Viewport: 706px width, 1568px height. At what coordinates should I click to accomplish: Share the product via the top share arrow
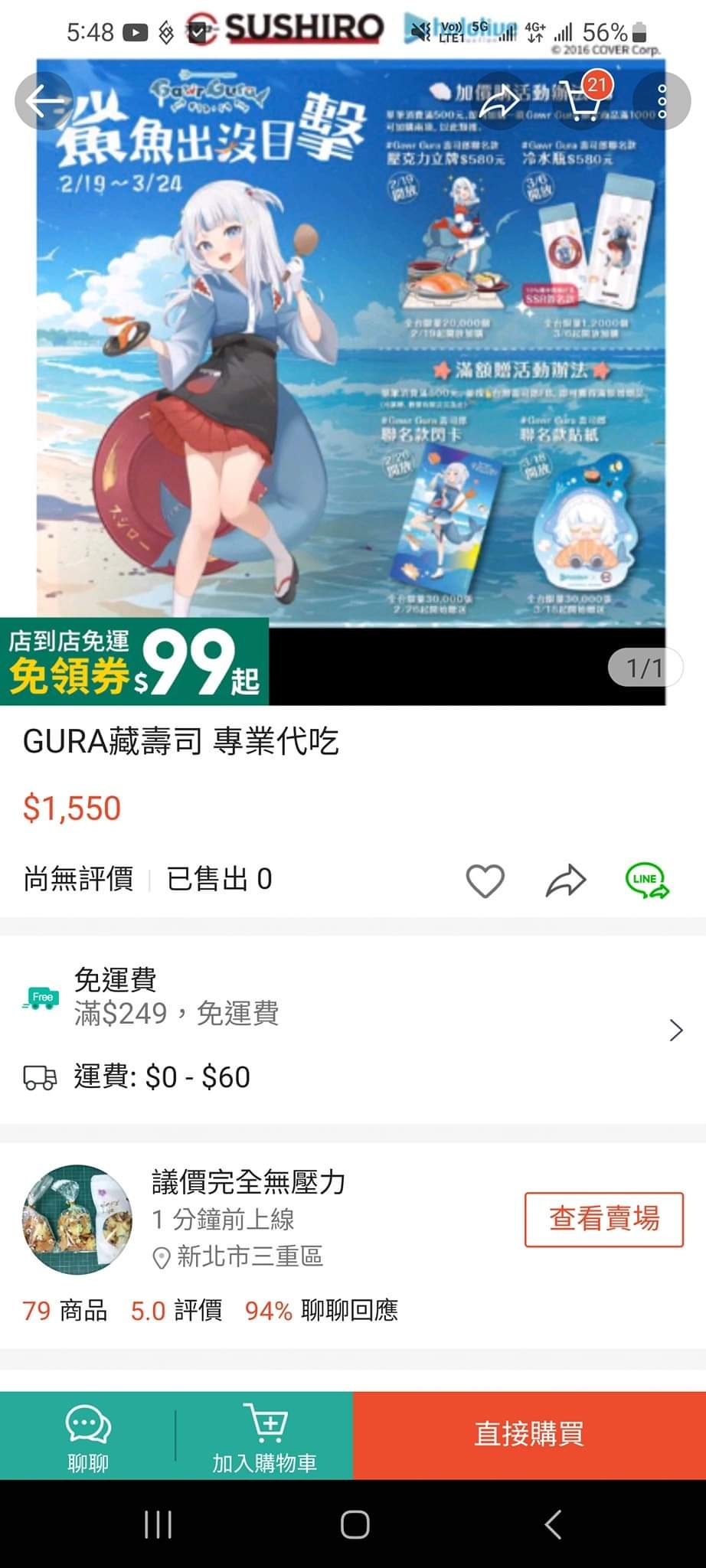coord(499,102)
